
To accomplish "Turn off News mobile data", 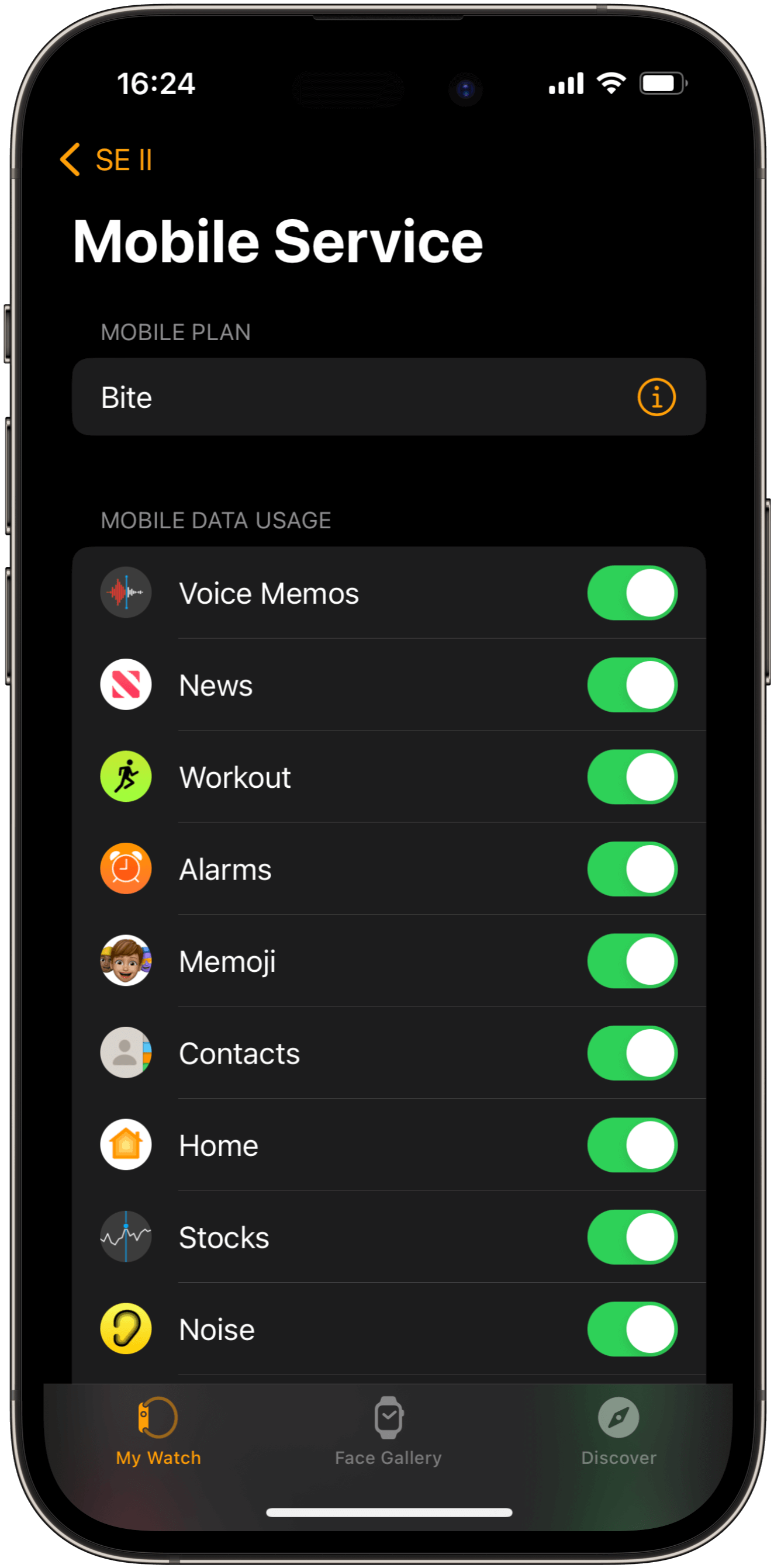I will (x=631, y=685).
